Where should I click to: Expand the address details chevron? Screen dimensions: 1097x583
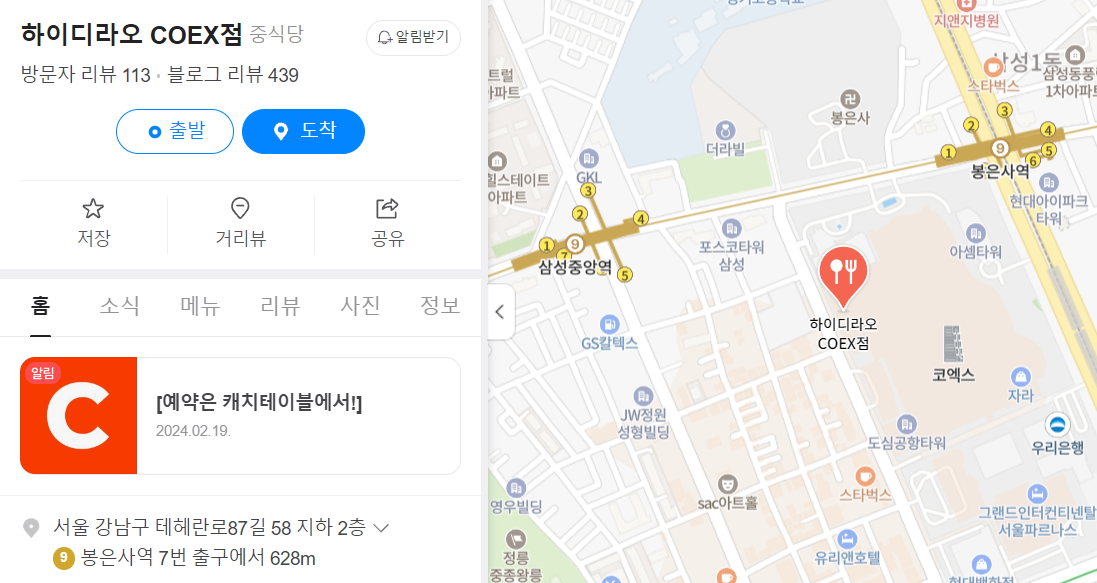coord(380,527)
